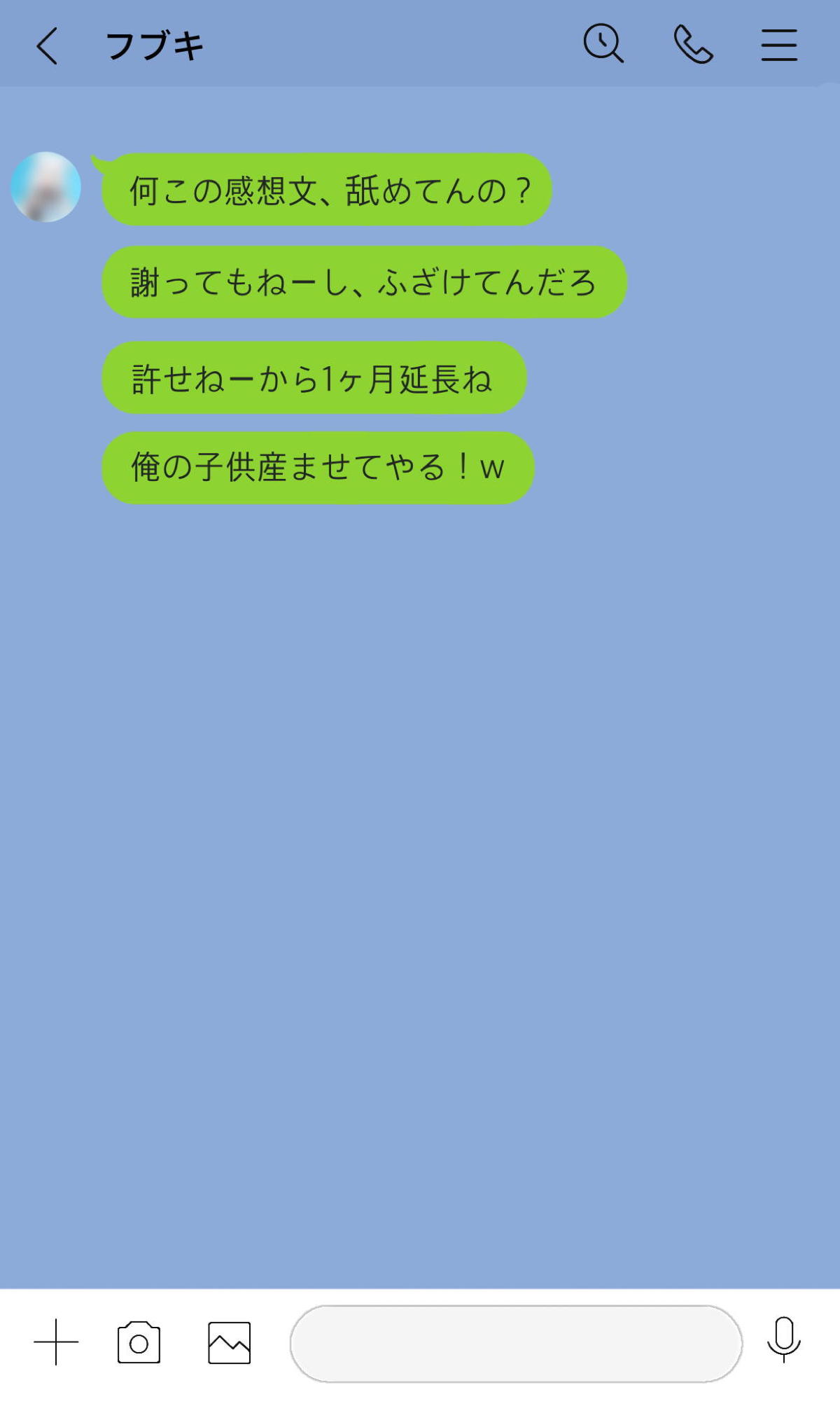
Task: Open the camera to take a photo
Action: 139,1342
